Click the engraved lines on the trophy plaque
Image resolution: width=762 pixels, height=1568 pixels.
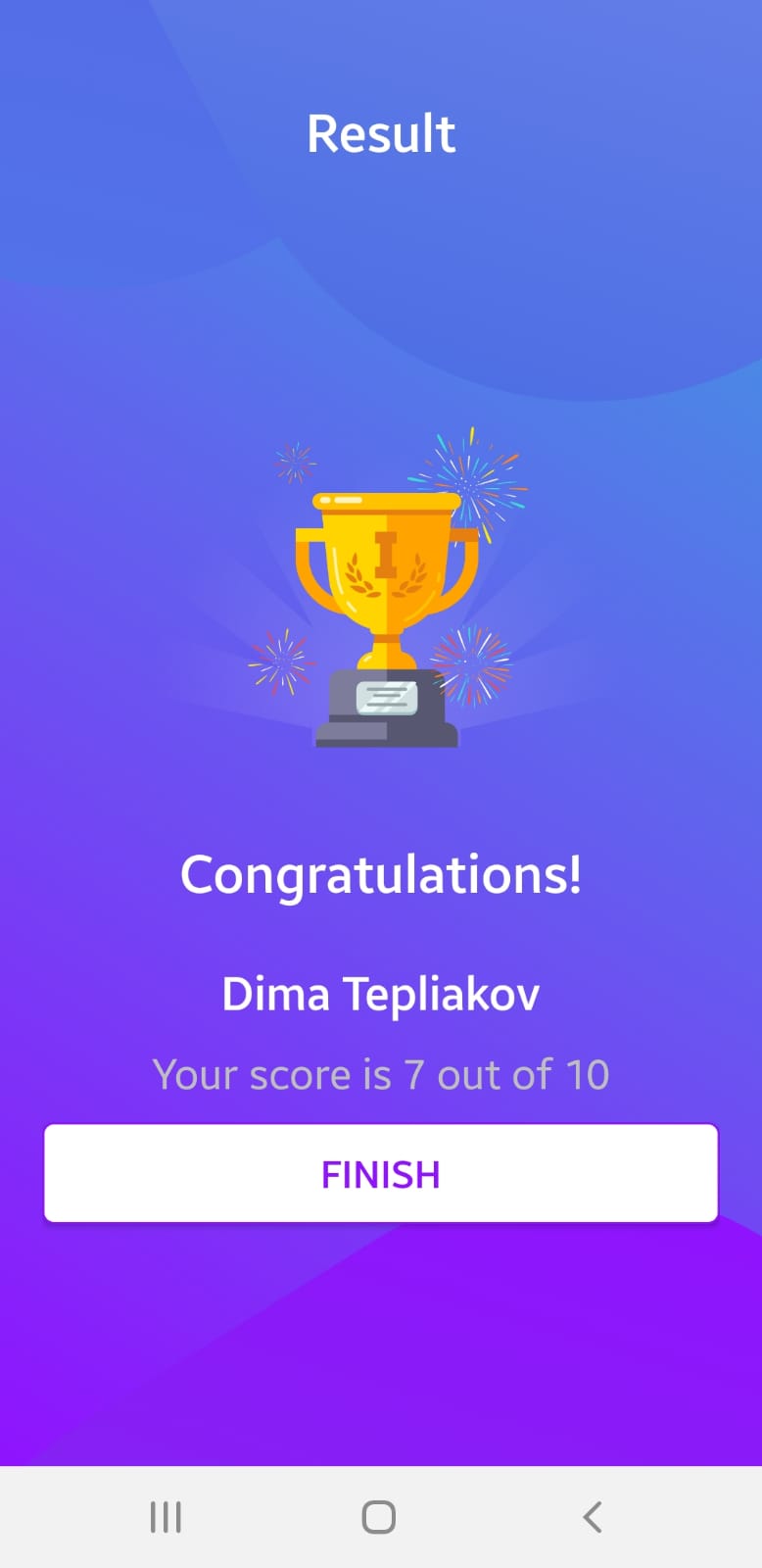[387, 698]
